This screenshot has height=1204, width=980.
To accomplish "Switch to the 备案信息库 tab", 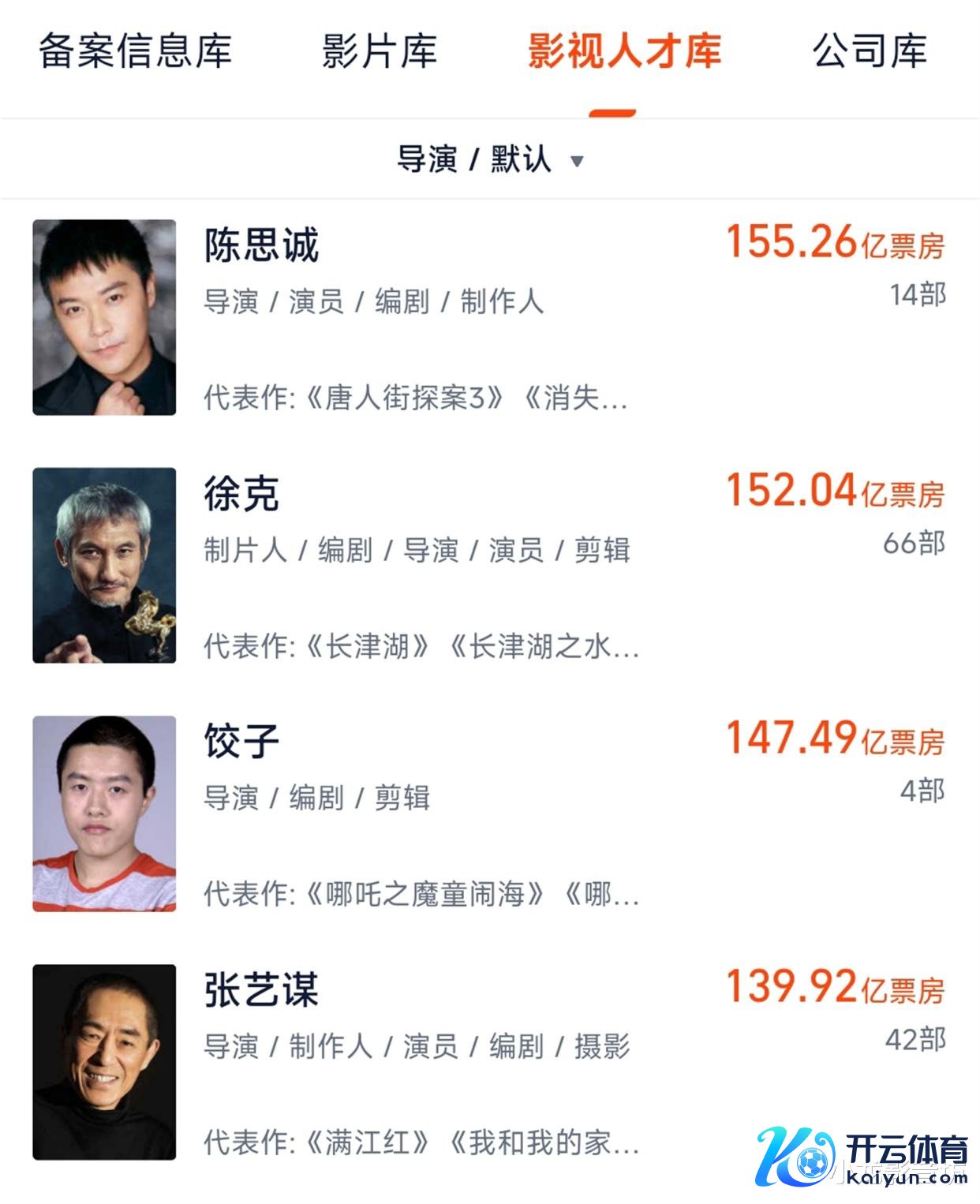I will tap(135, 51).
